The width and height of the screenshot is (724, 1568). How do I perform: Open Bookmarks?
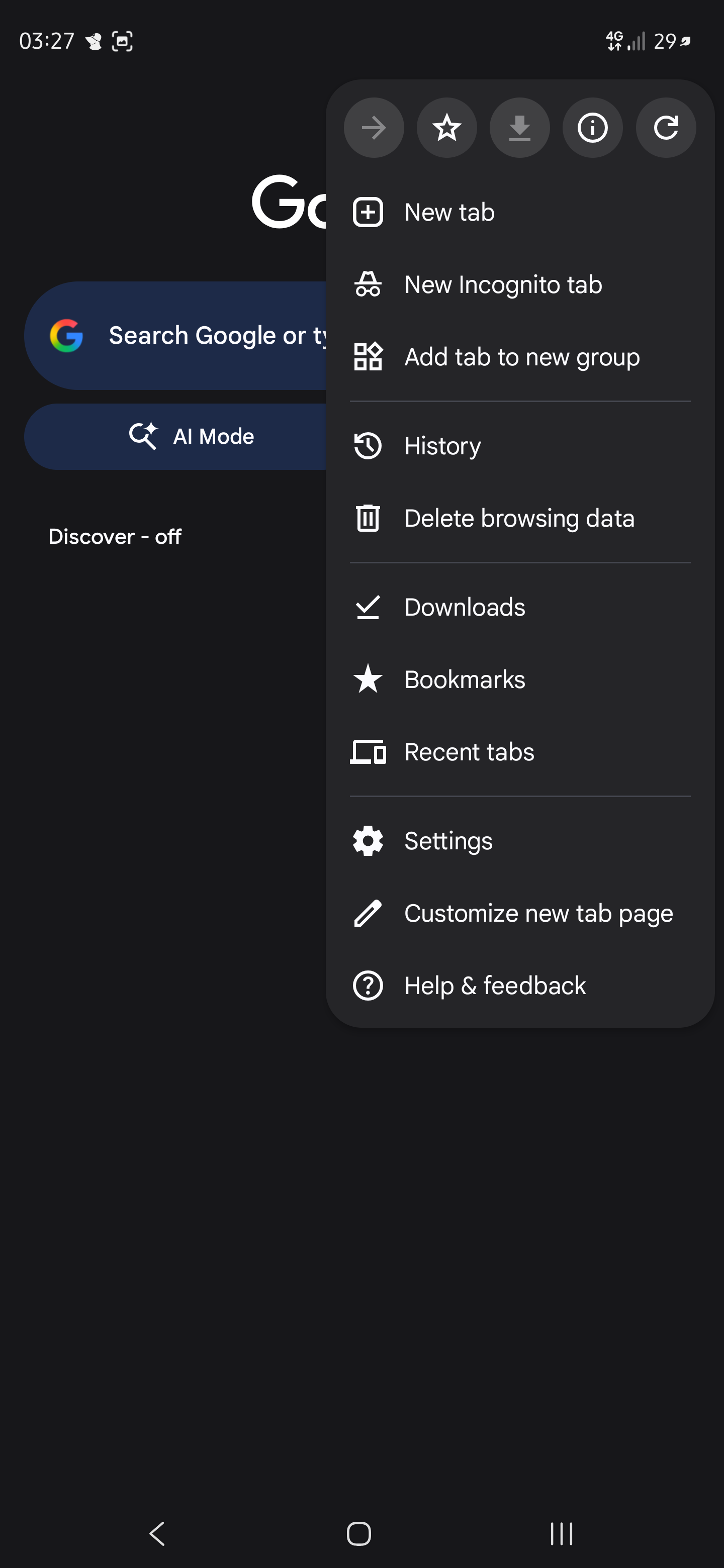(520, 679)
